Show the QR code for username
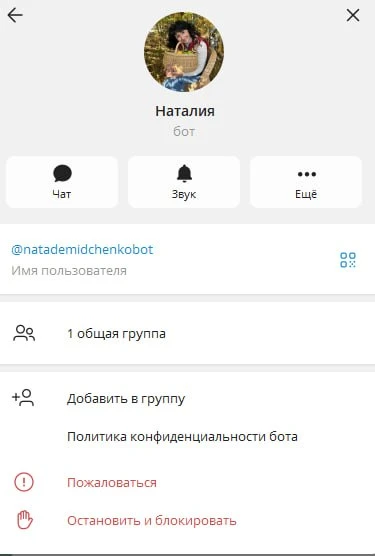This screenshot has width=375, height=556. click(x=348, y=260)
